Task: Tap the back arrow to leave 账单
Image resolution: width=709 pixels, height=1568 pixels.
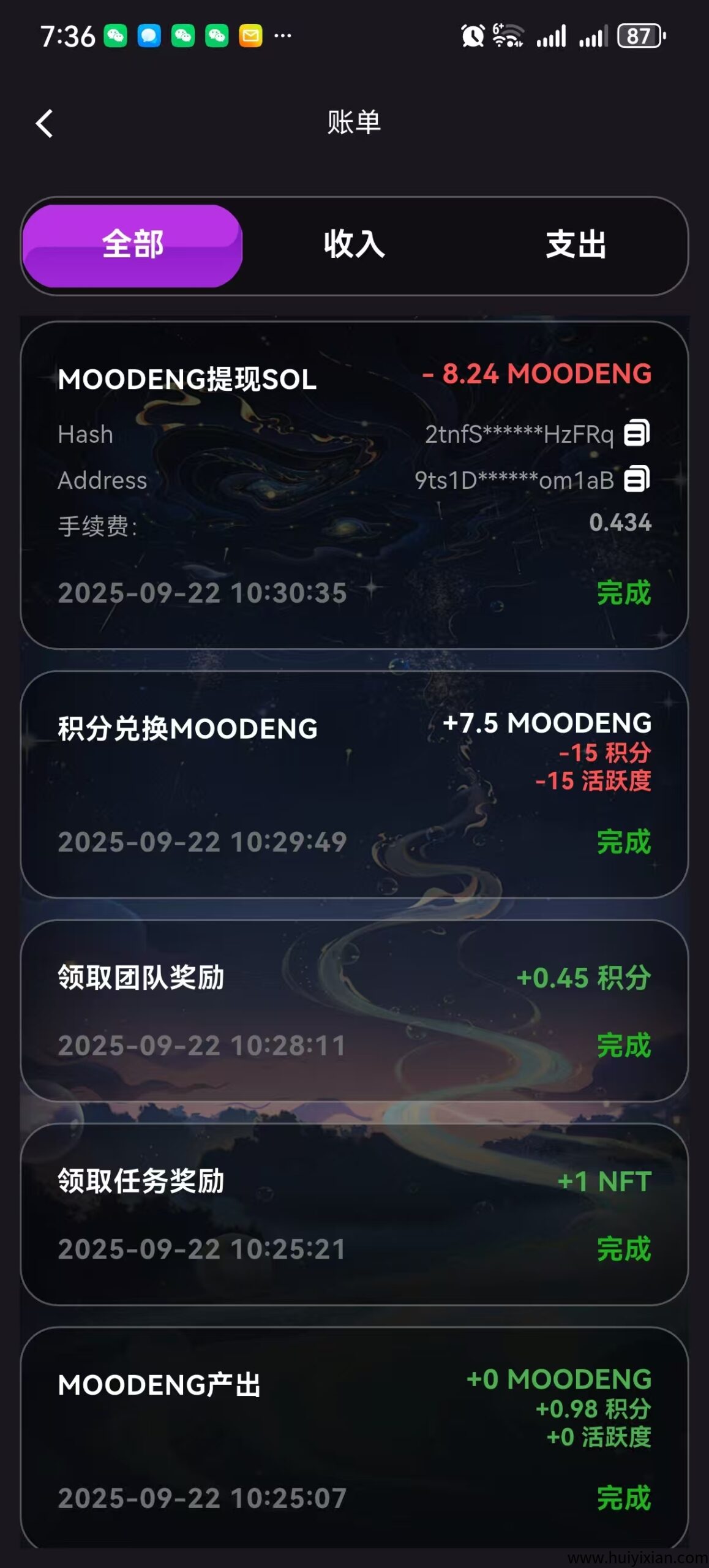Action: (x=44, y=123)
